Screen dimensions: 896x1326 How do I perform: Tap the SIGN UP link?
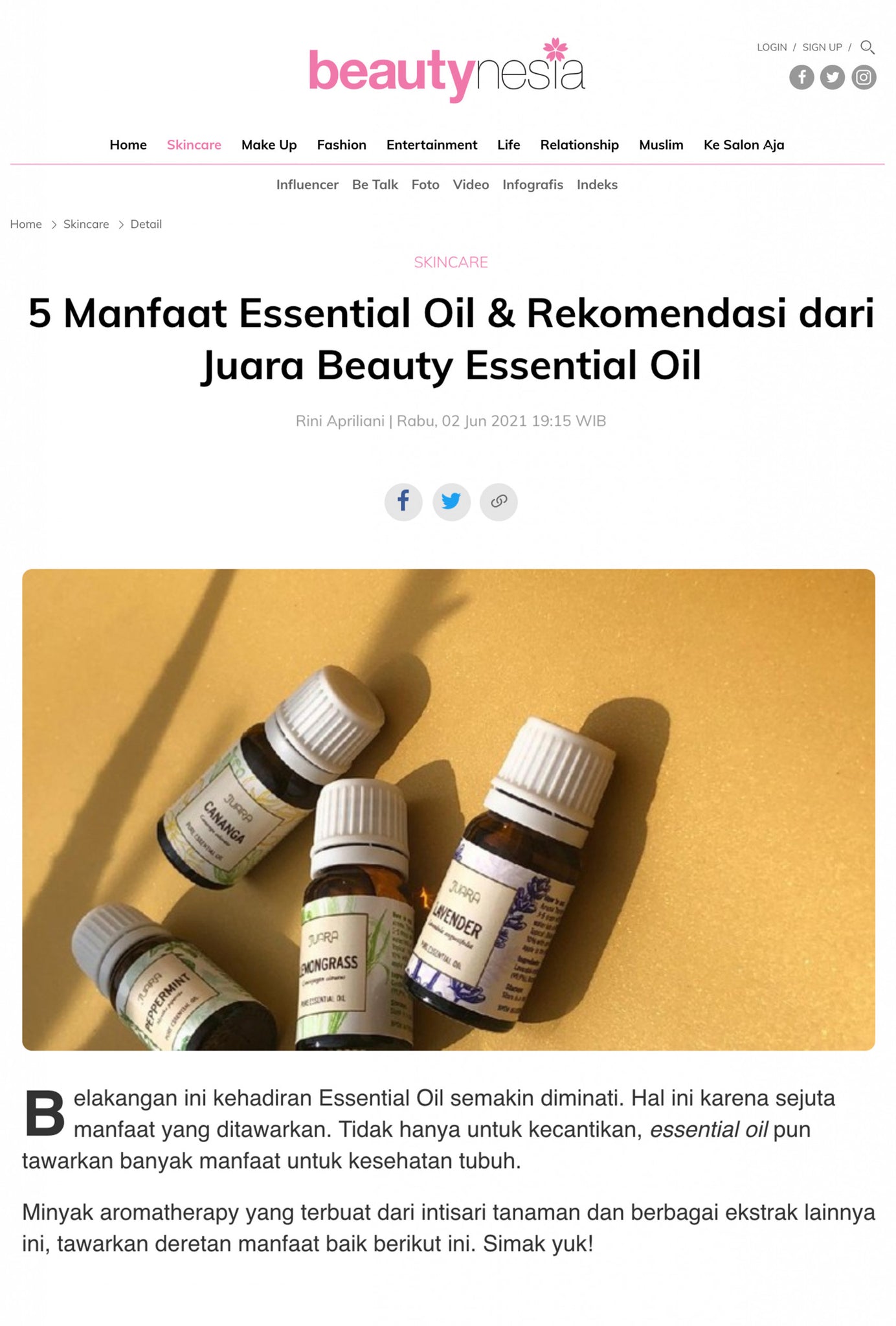click(x=822, y=47)
